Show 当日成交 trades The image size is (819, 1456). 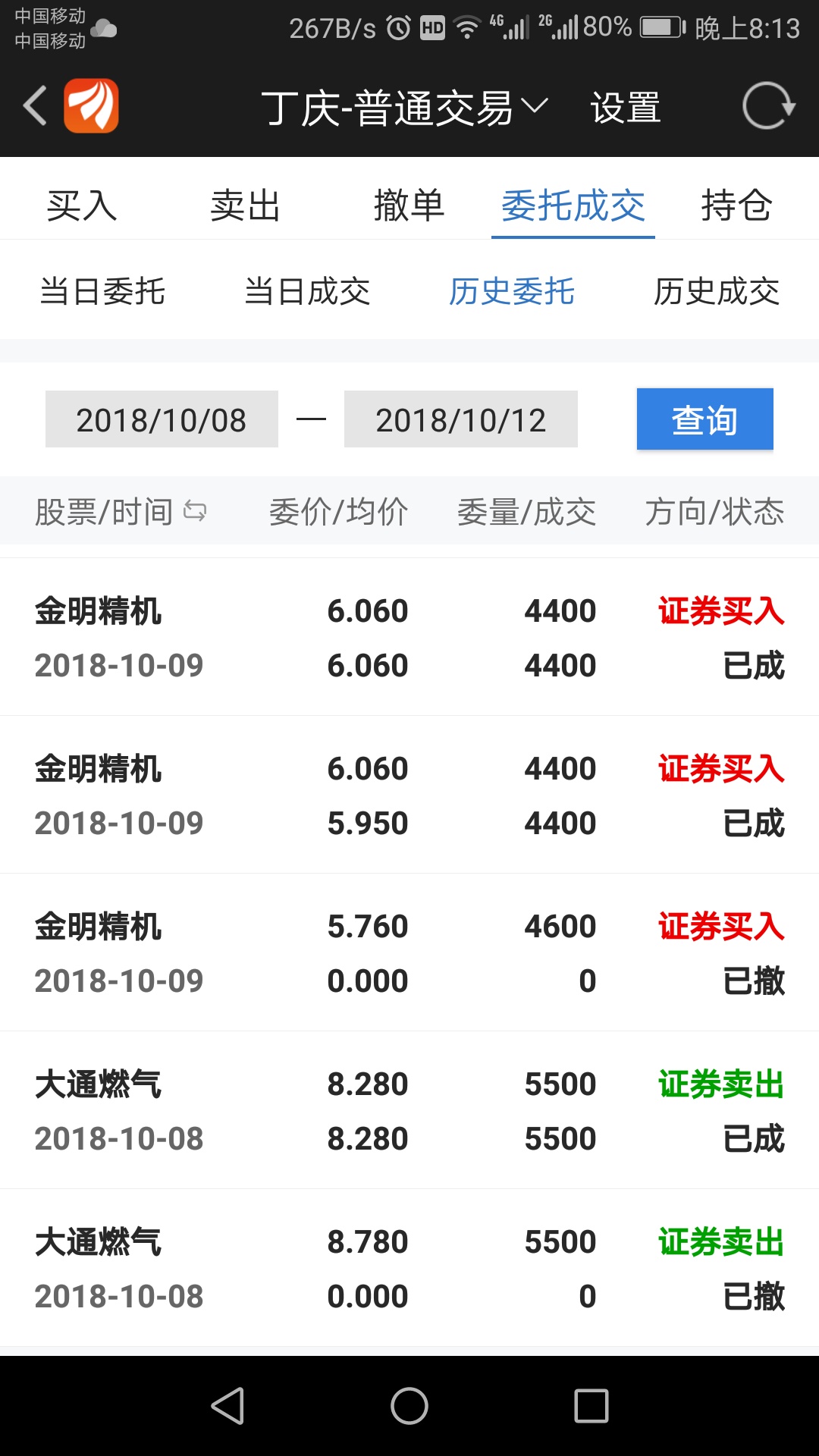tap(307, 292)
